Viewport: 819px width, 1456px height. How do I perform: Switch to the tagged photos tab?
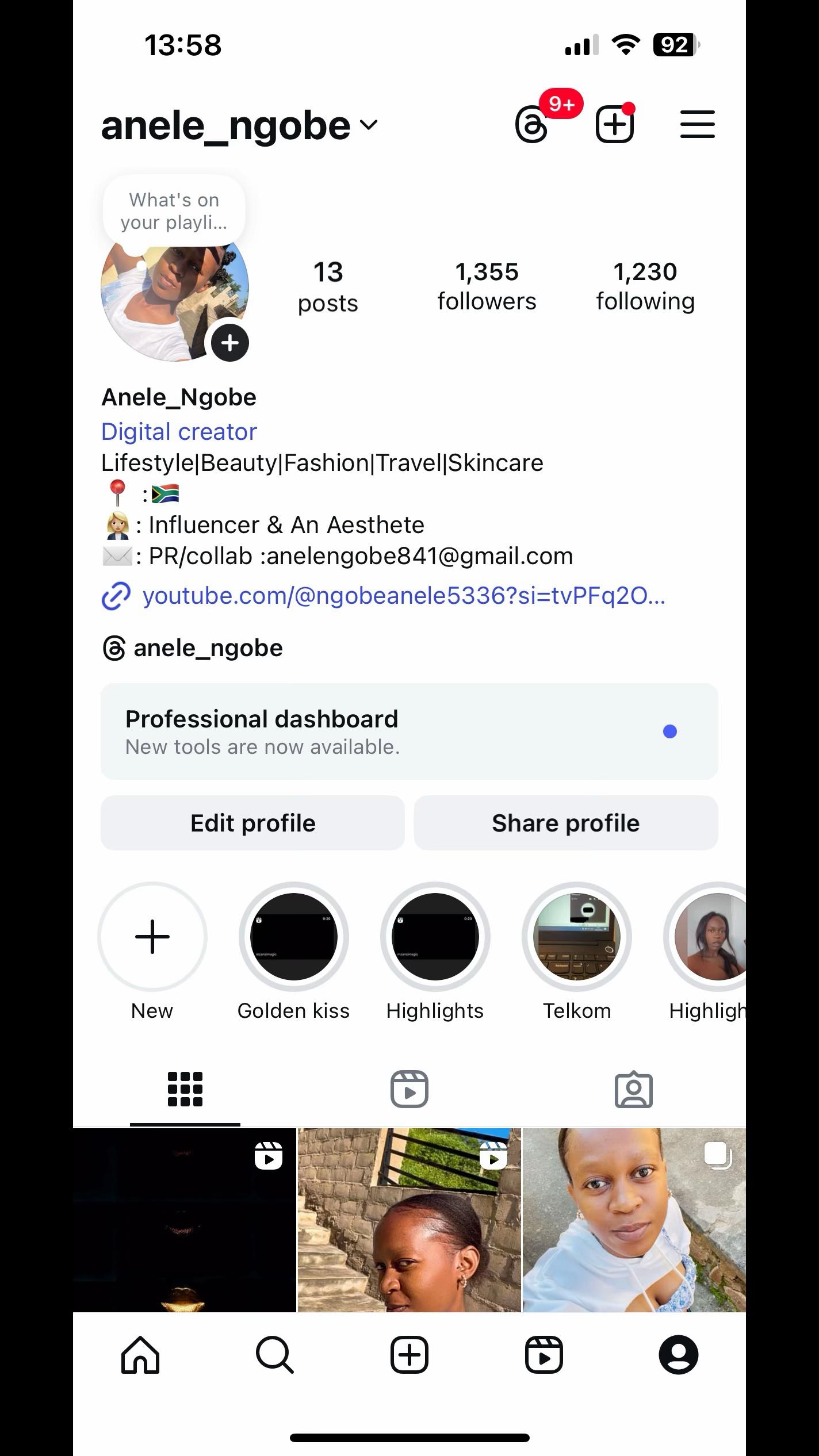pos(633,1089)
